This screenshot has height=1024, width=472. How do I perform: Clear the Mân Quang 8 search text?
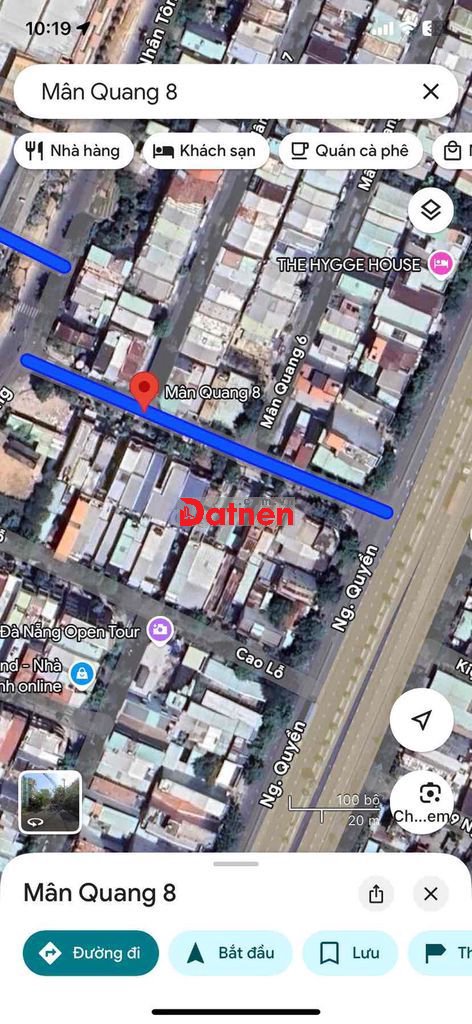pos(431,92)
